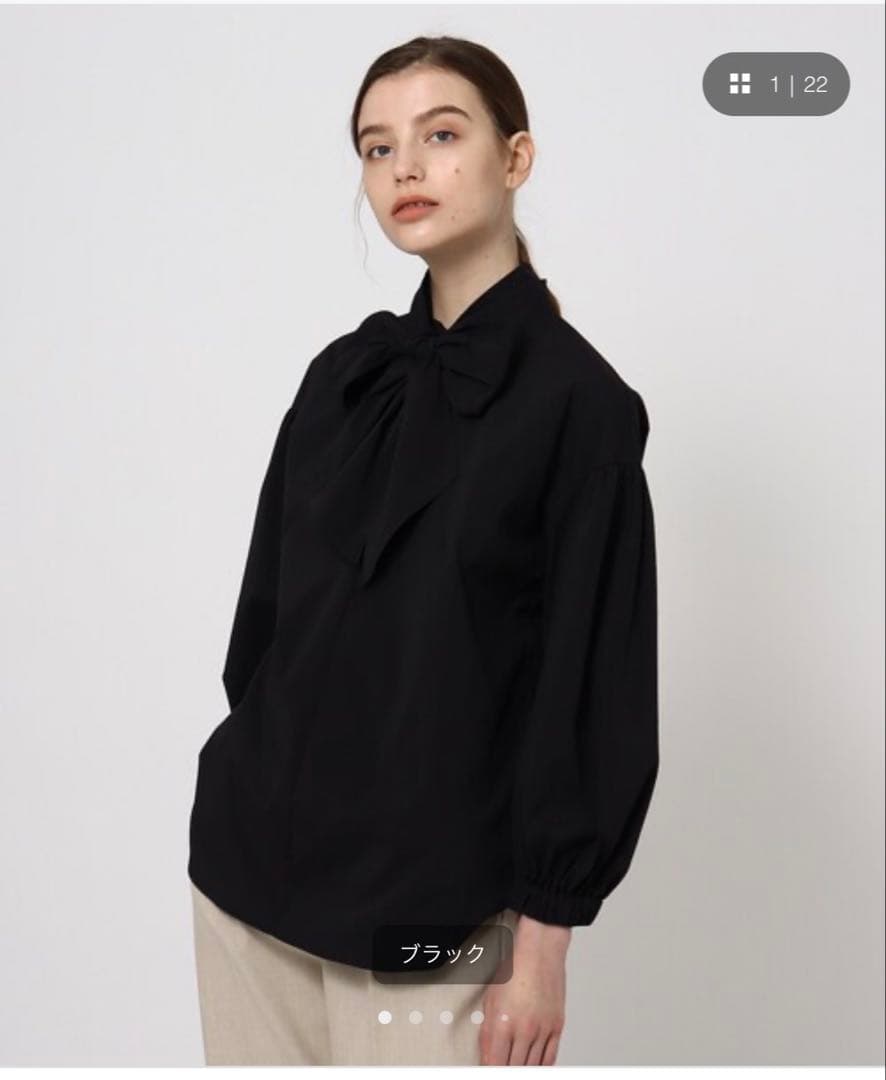Open the 1 | 22 image grid view
Screen dimensions: 886x1080
(776, 84)
